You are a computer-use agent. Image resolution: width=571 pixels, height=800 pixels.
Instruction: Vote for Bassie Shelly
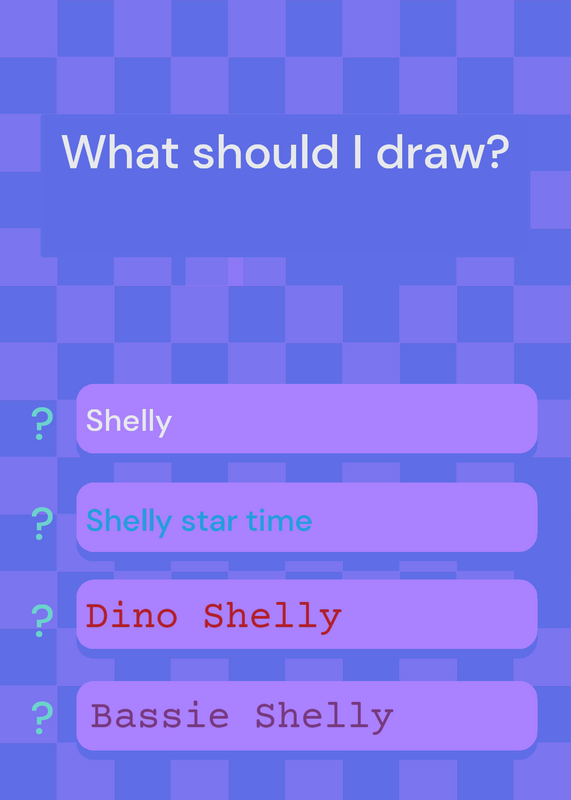pyautogui.click(x=307, y=715)
